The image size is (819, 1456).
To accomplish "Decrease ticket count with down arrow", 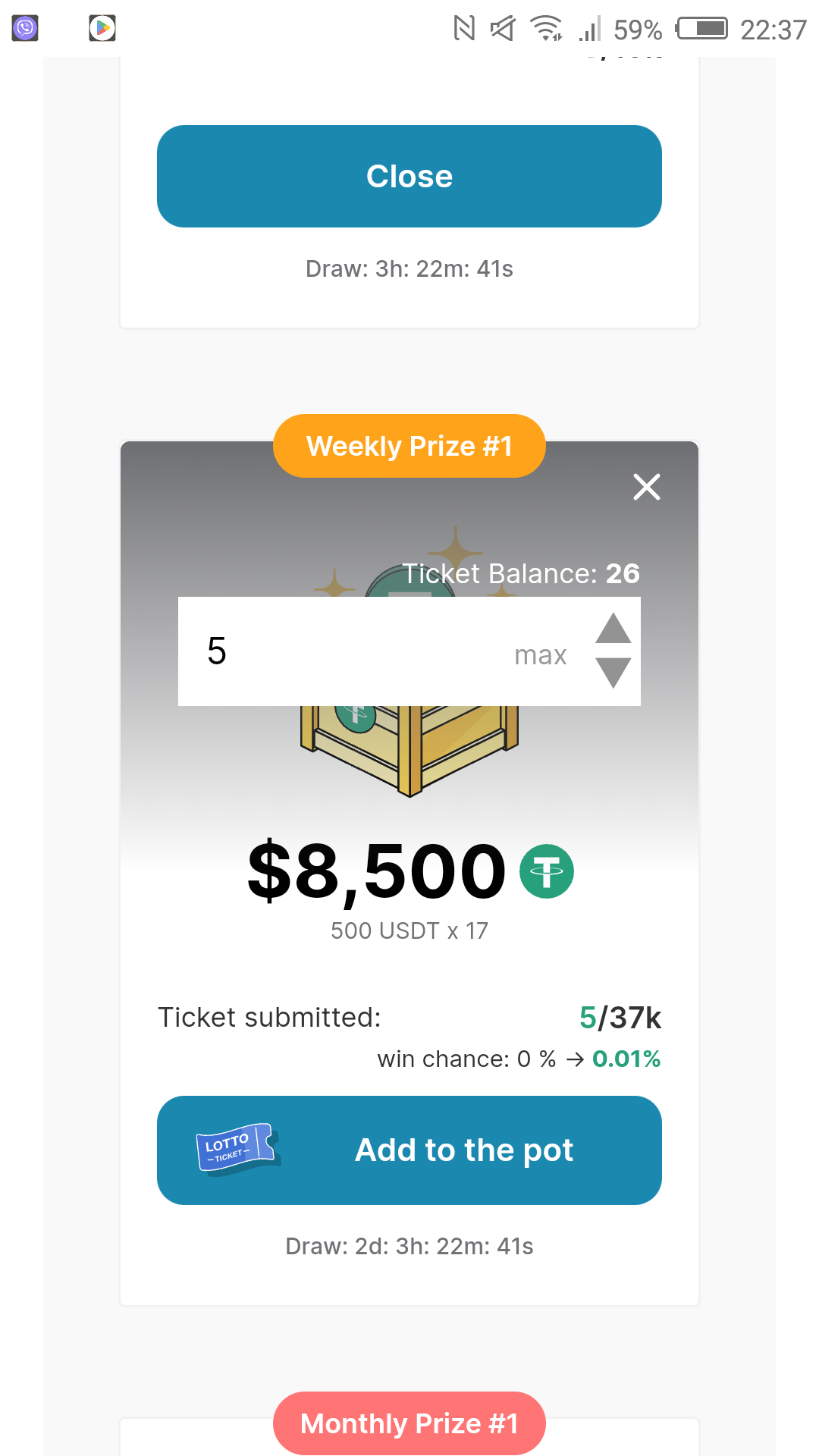I will [613, 673].
